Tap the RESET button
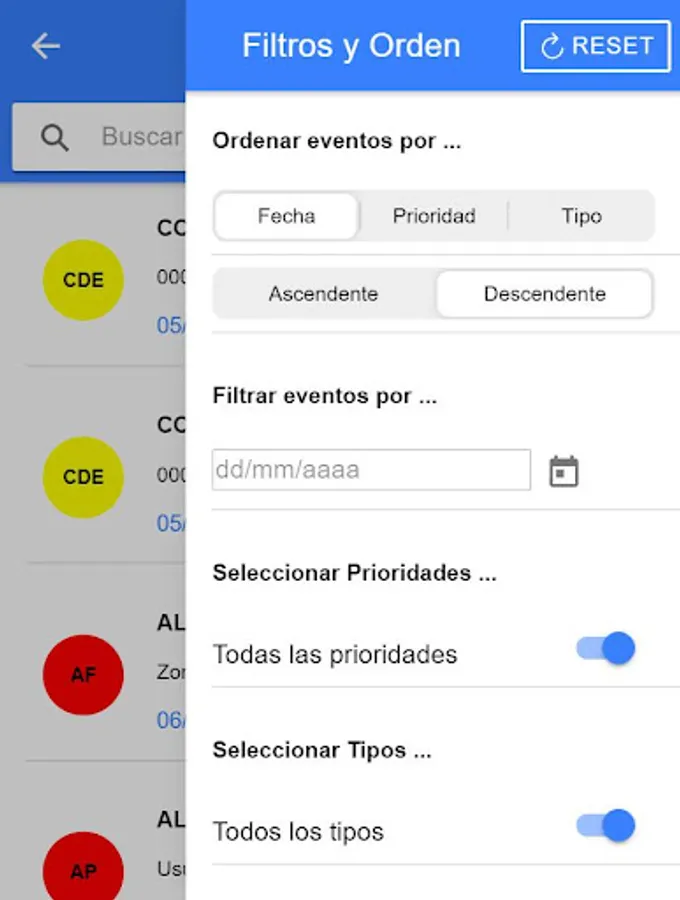 (595, 46)
